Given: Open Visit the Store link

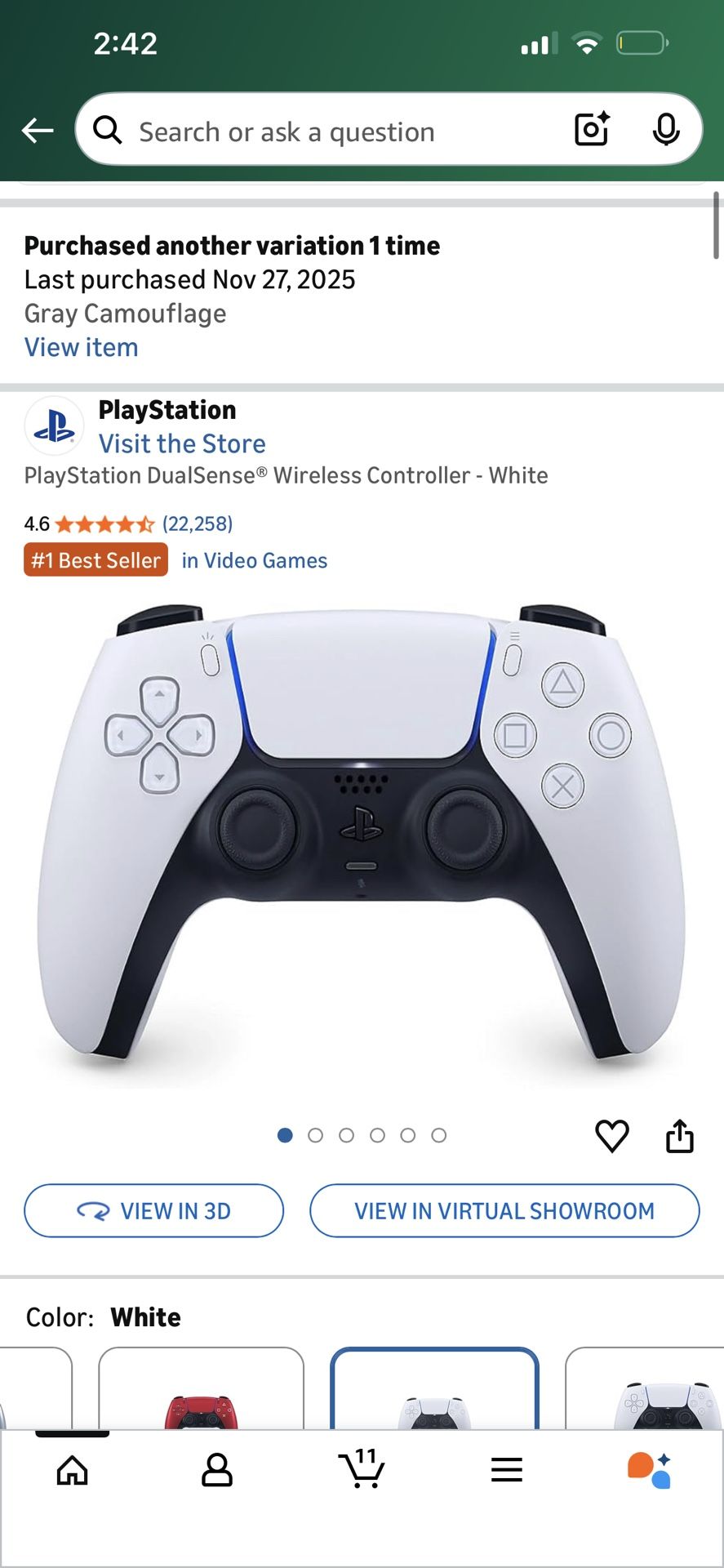Looking at the screenshot, I should pos(182,443).
